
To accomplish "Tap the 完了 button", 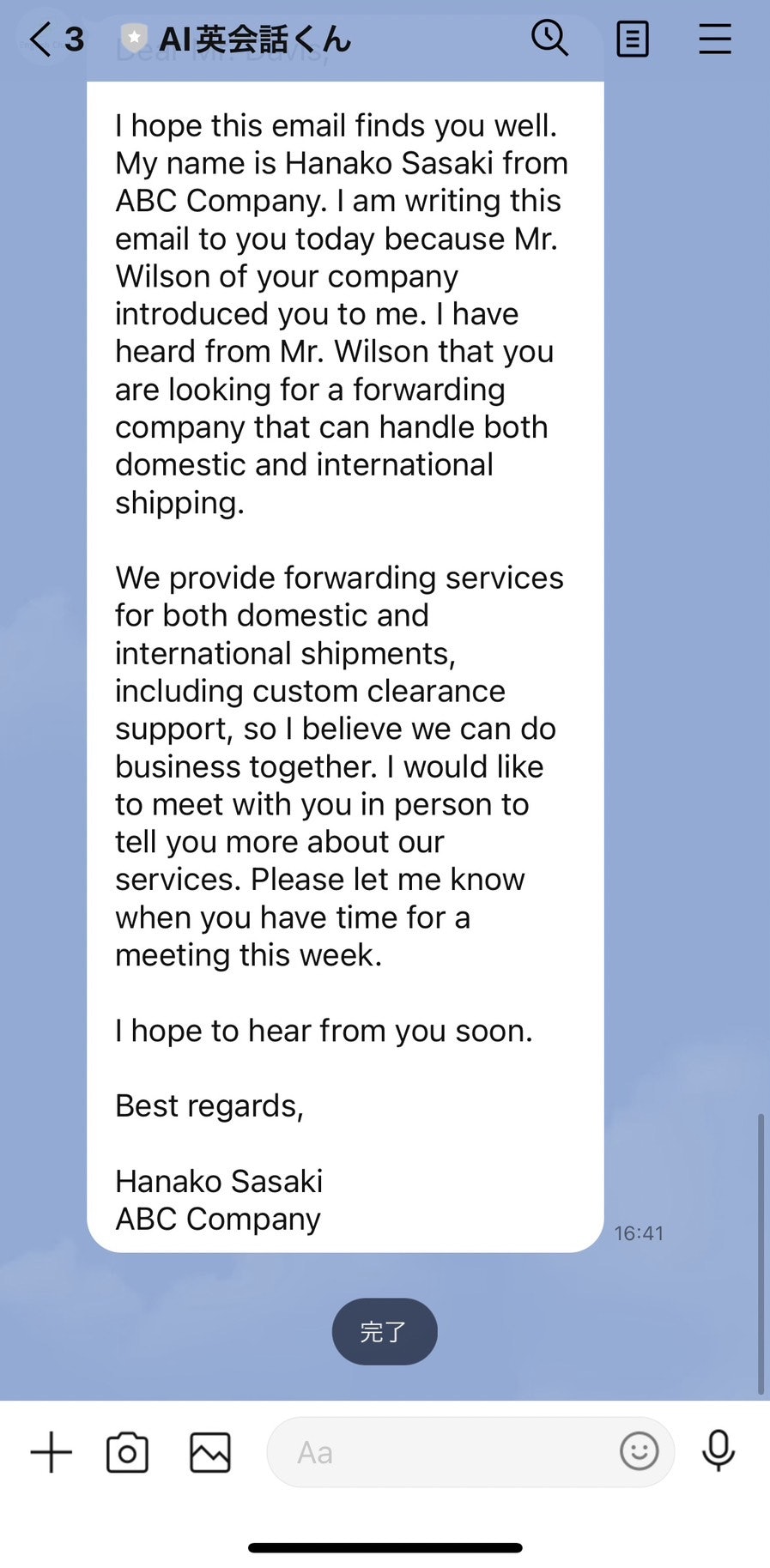I will [x=385, y=1331].
